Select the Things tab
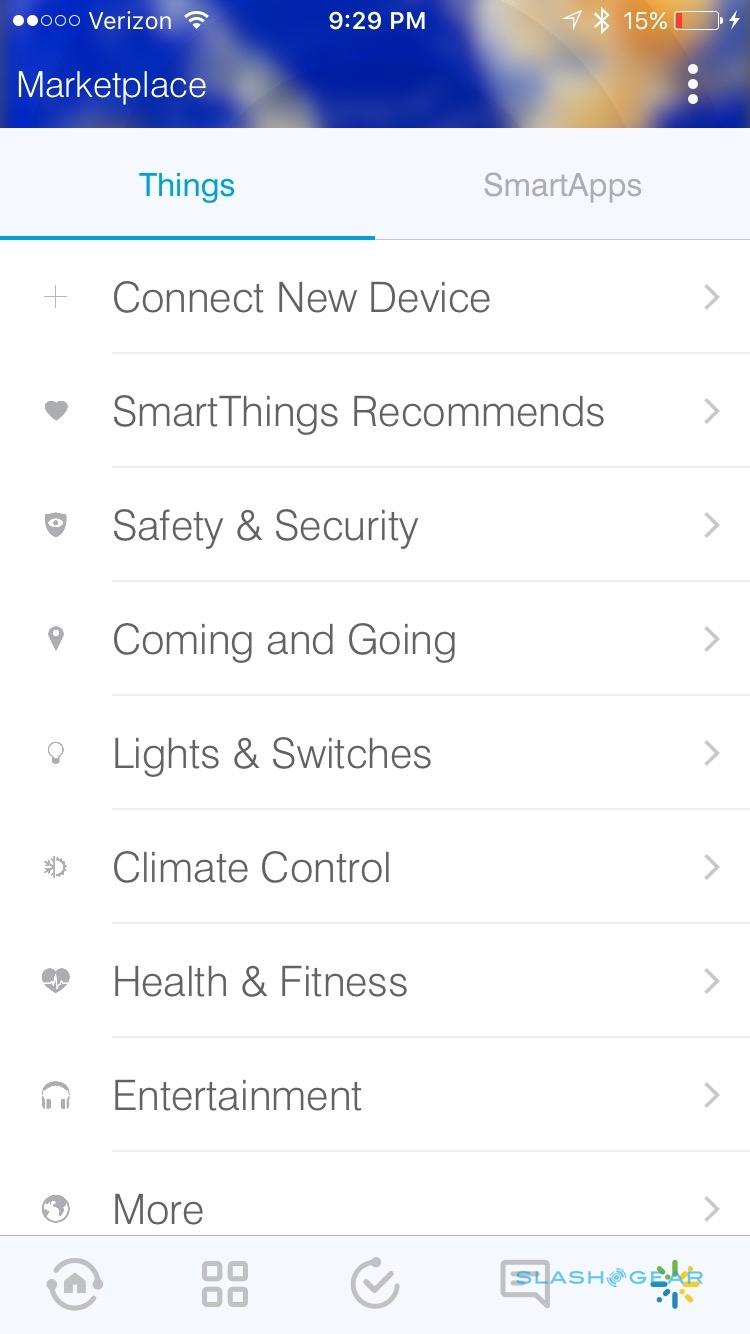The image size is (750, 1334). click(x=187, y=185)
